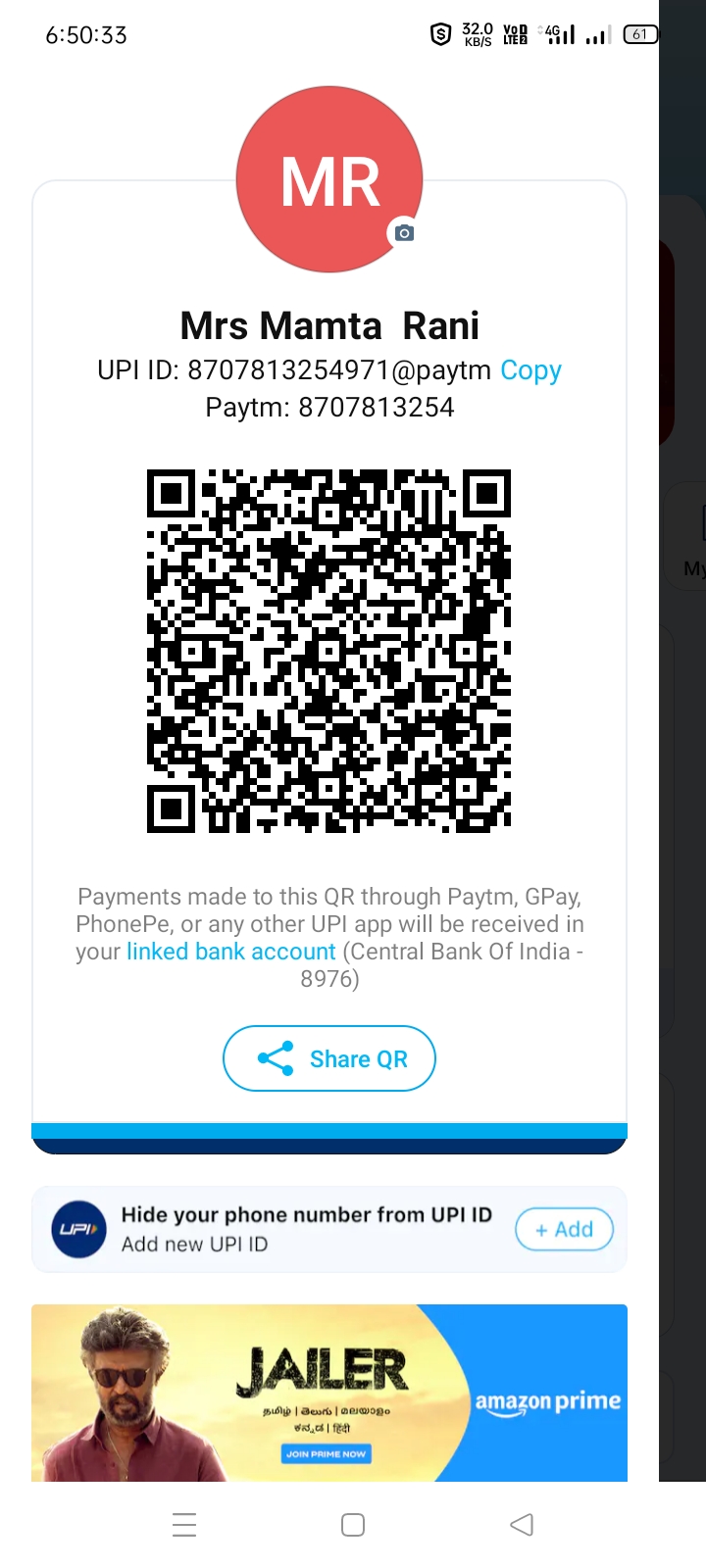Go back using system back button
The height and width of the screenshot is (1568, 706).
(x=522, y=1525)
